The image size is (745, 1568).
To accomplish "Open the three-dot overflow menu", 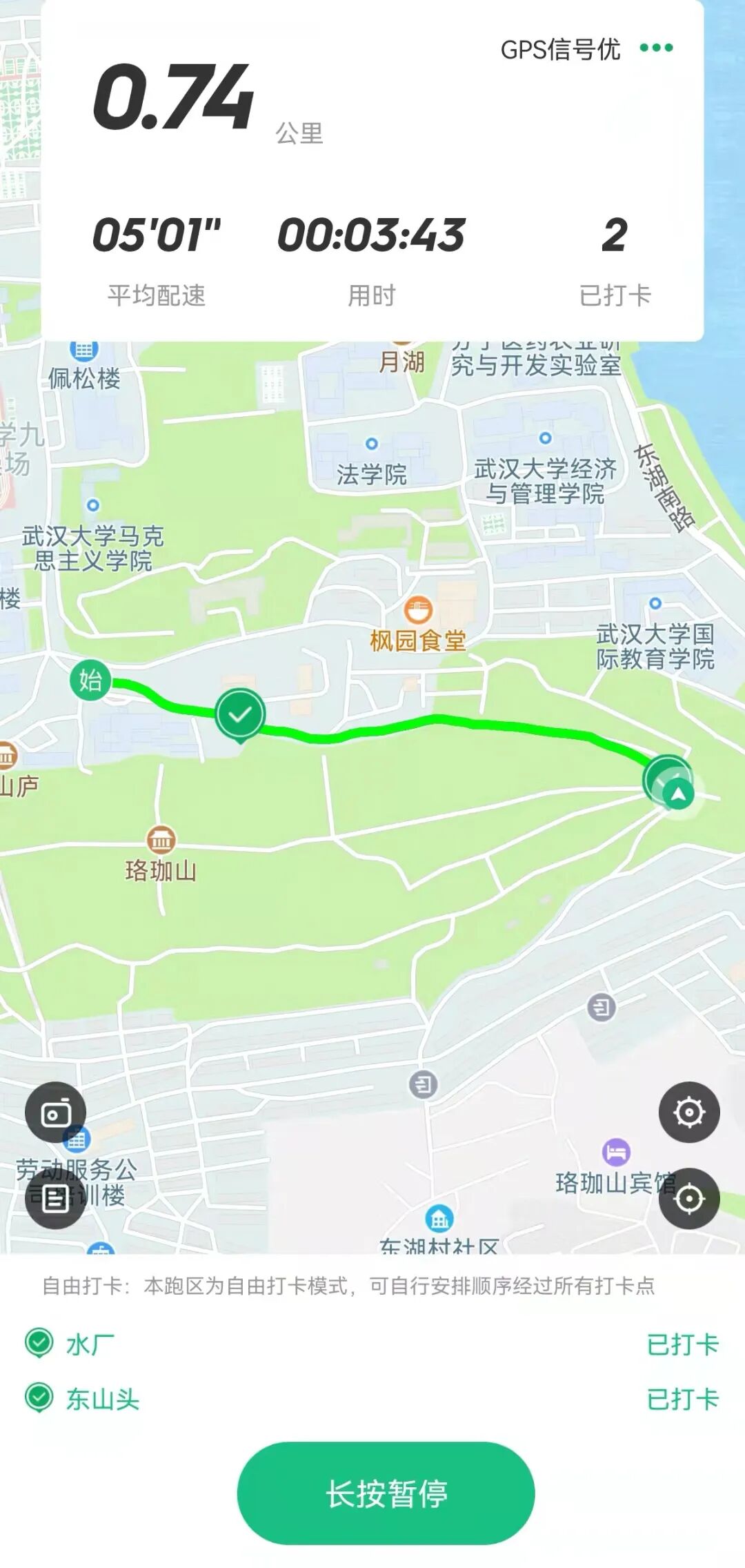I will click(x=656, y=48).
